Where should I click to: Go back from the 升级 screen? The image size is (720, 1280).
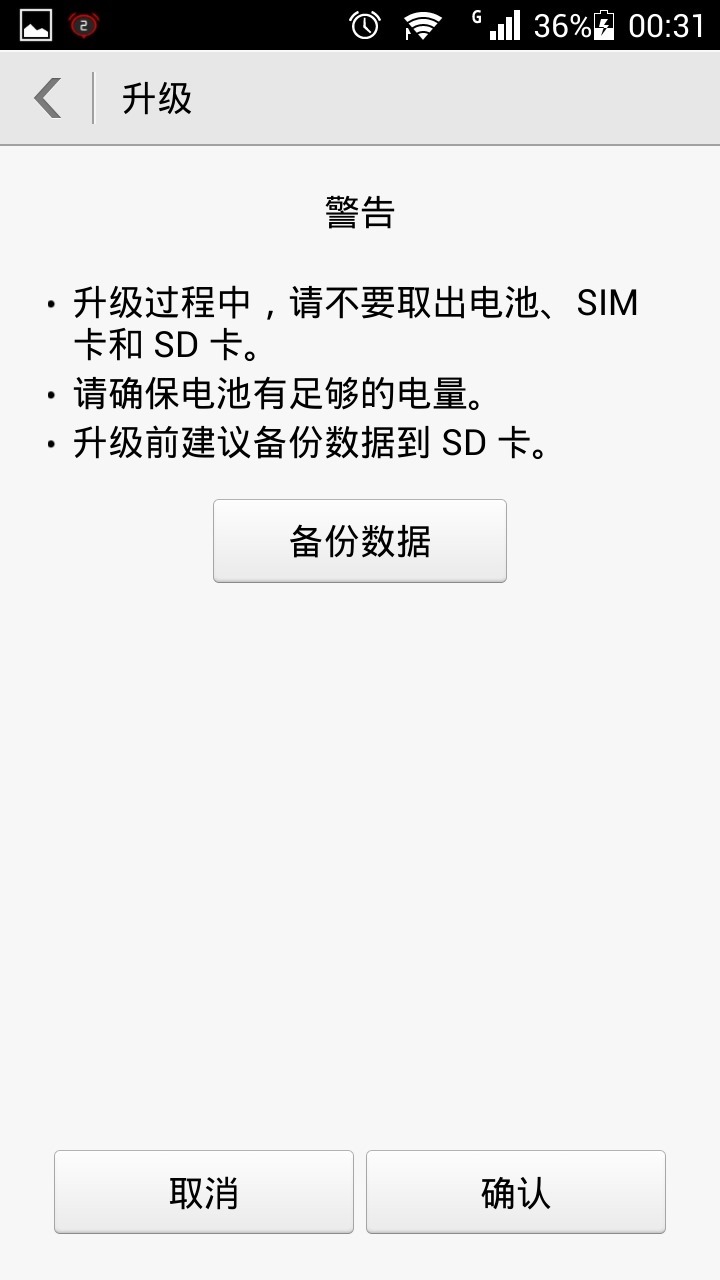pyautogui.click(x=48, y=98)
